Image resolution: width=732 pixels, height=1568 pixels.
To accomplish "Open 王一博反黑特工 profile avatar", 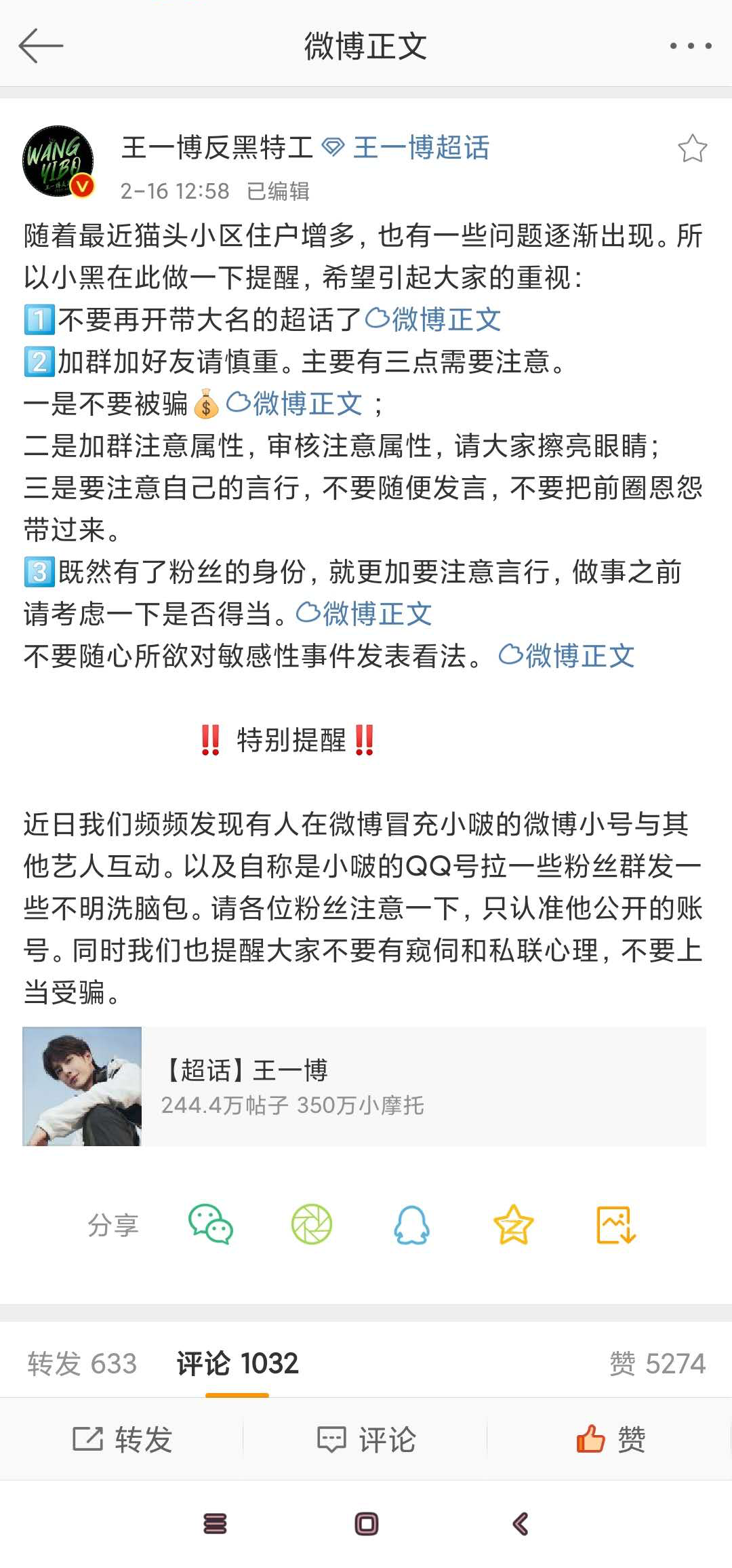I will pos(58,161).
